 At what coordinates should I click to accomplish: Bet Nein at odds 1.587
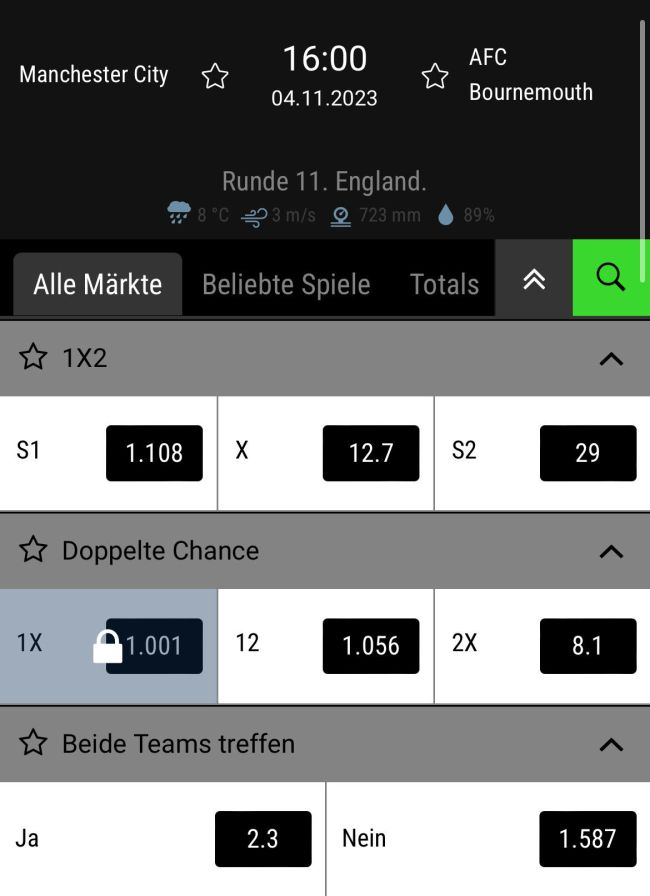(587, 839)
